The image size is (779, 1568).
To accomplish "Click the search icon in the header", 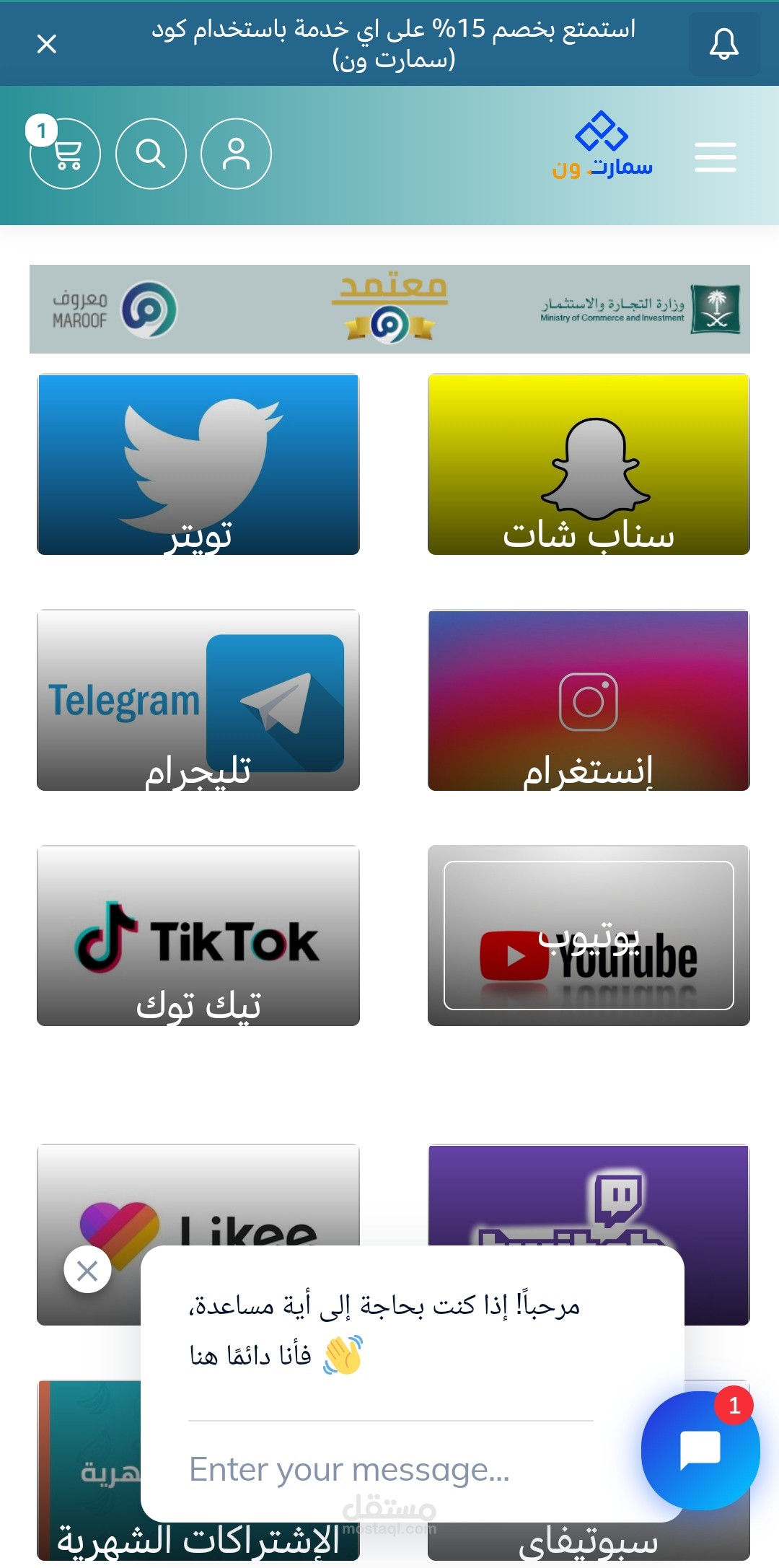I will tap(151, 153).
